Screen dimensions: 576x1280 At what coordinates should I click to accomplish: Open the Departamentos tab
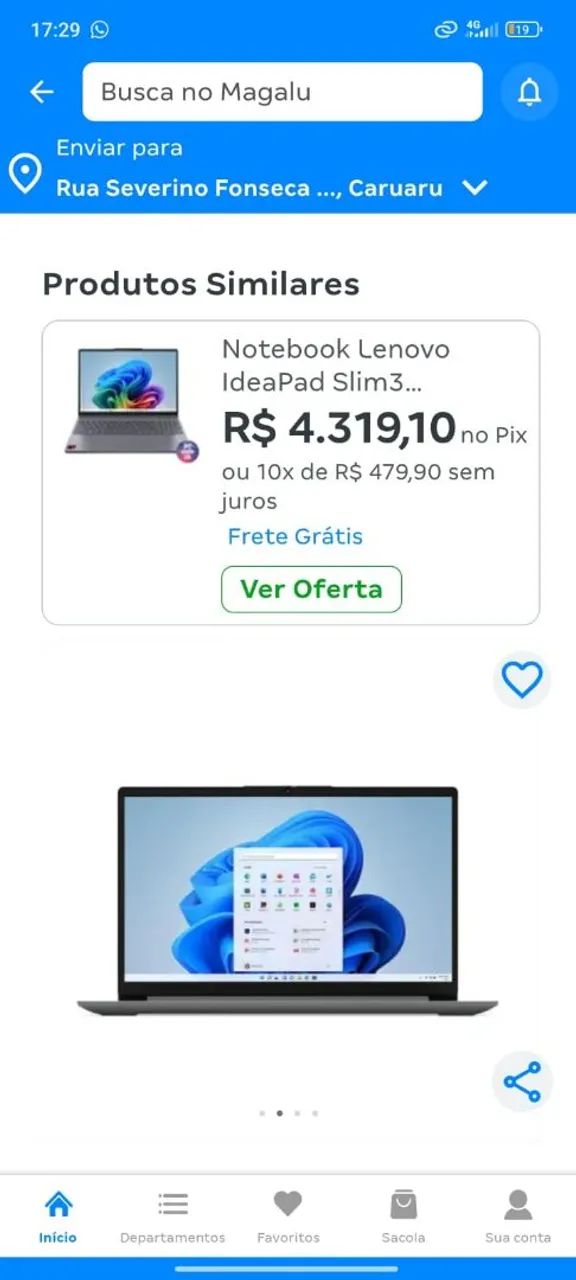pyautogui.click(x=173, y=1217)
